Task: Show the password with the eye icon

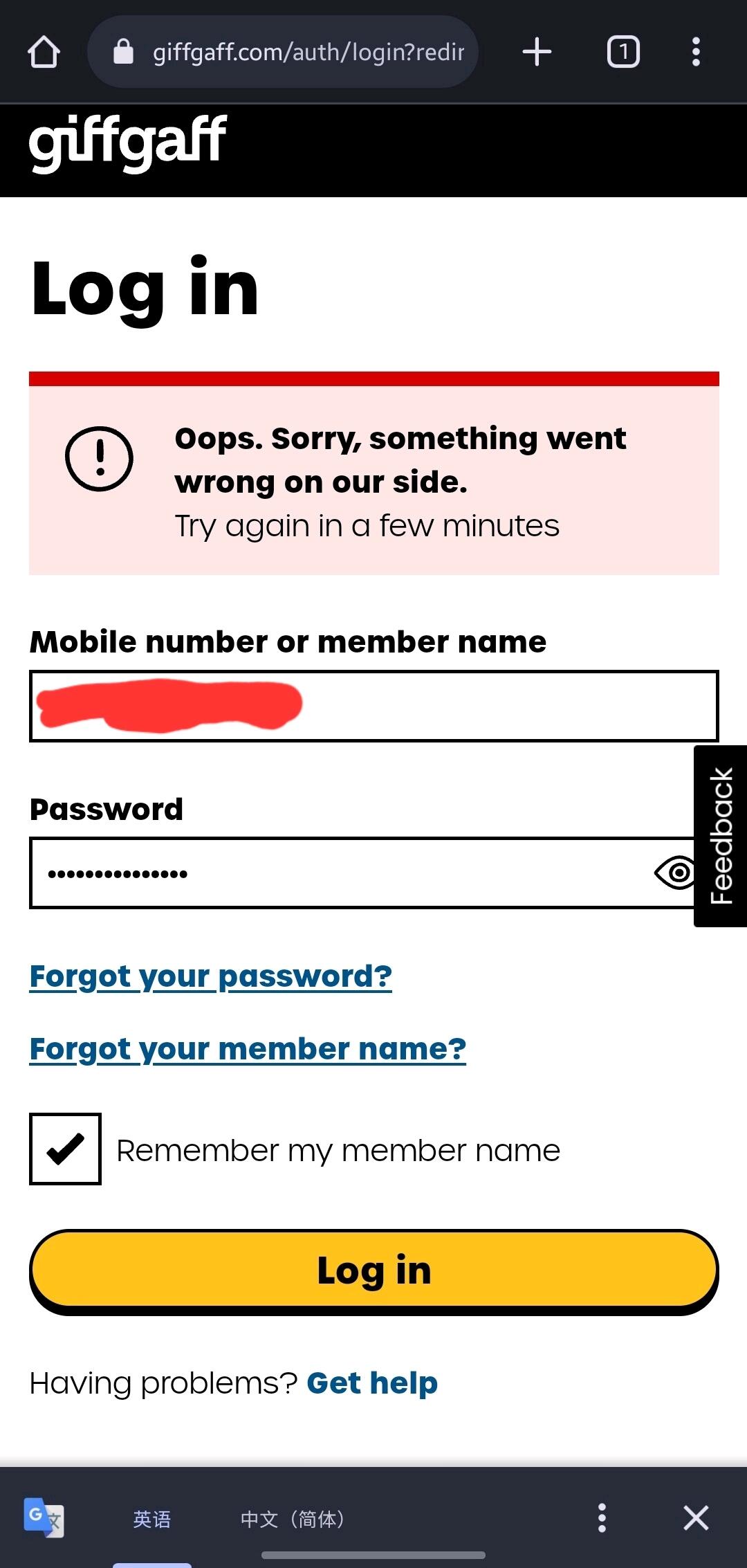Action: (676, 873)
